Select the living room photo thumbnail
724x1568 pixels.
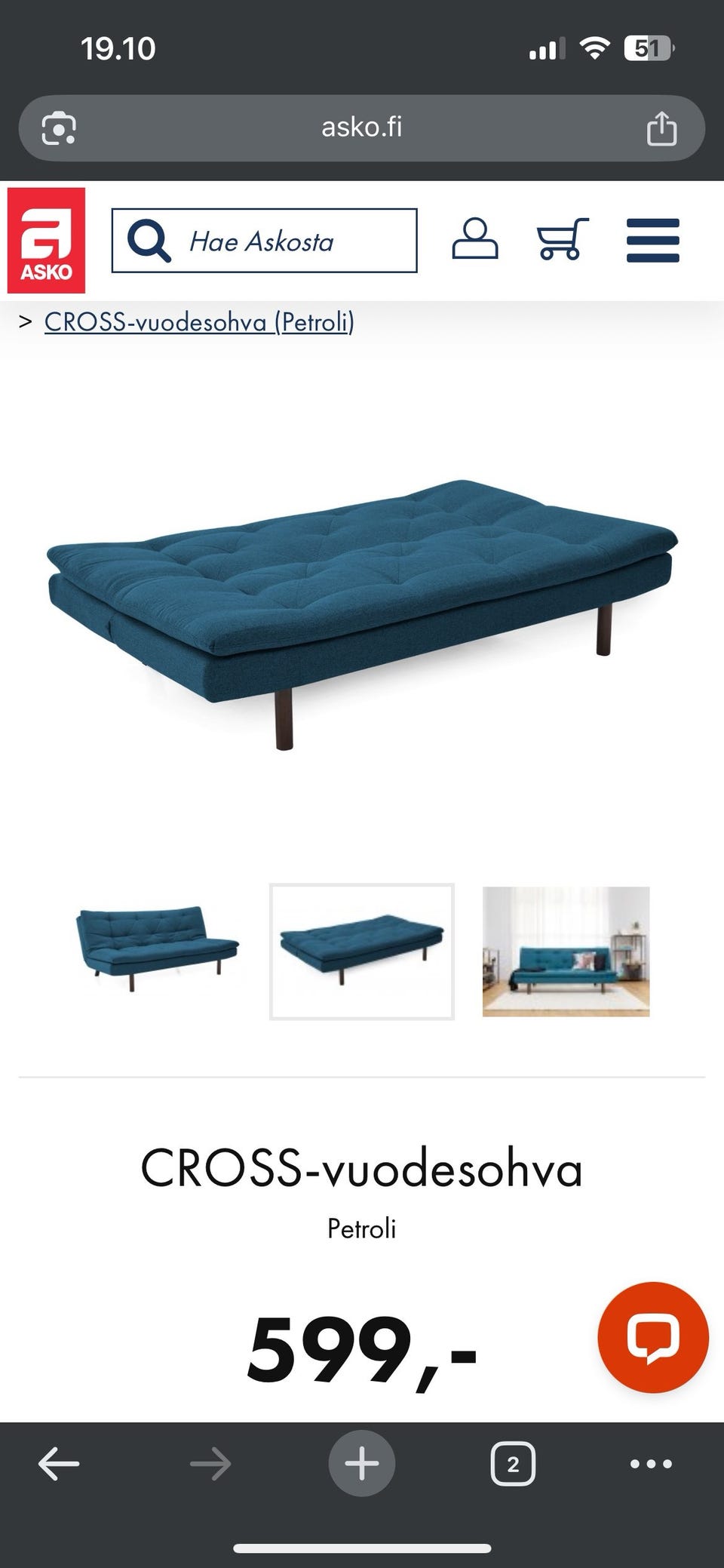566,951
